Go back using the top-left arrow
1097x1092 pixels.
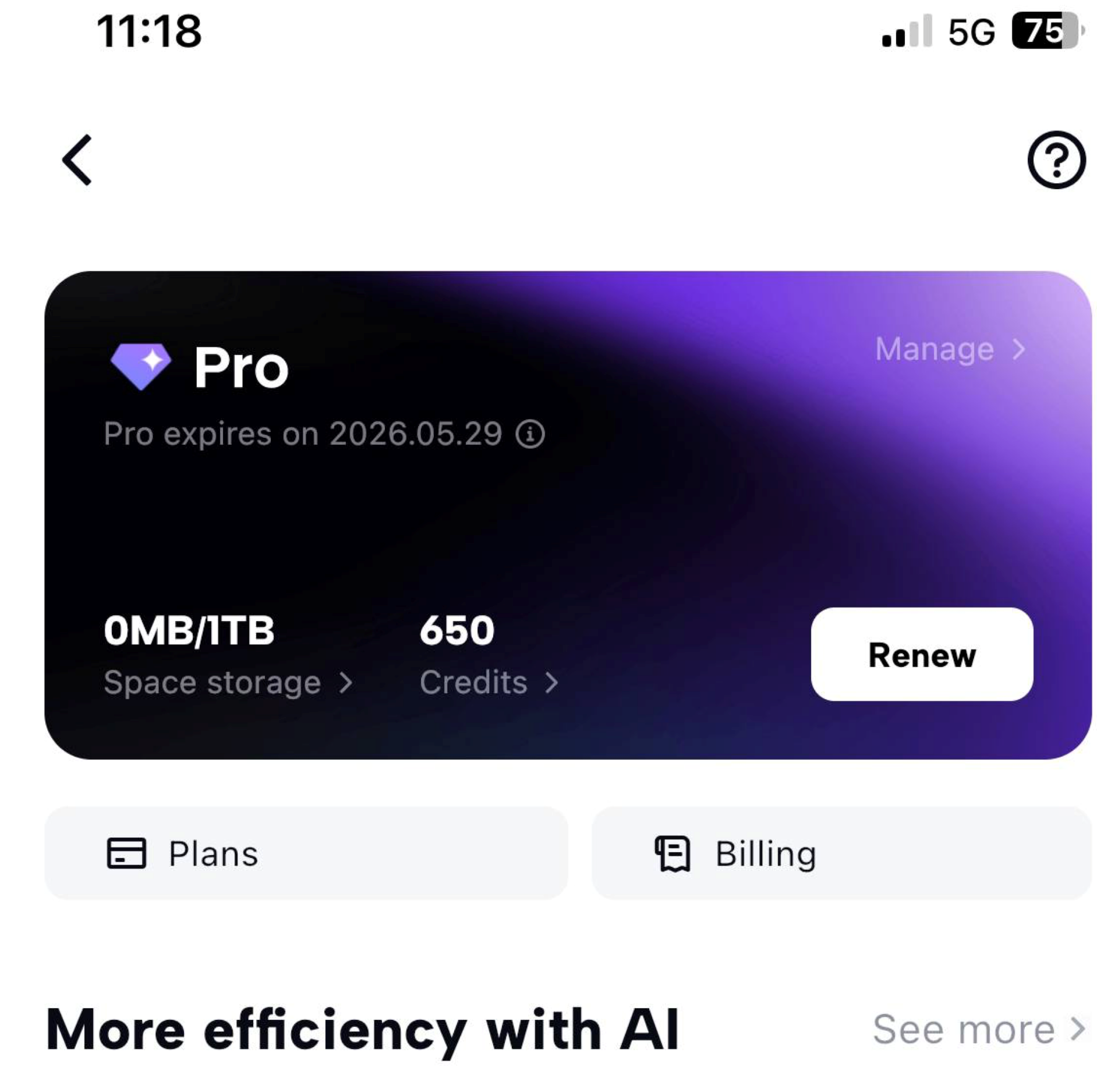[x=77, y=160]
